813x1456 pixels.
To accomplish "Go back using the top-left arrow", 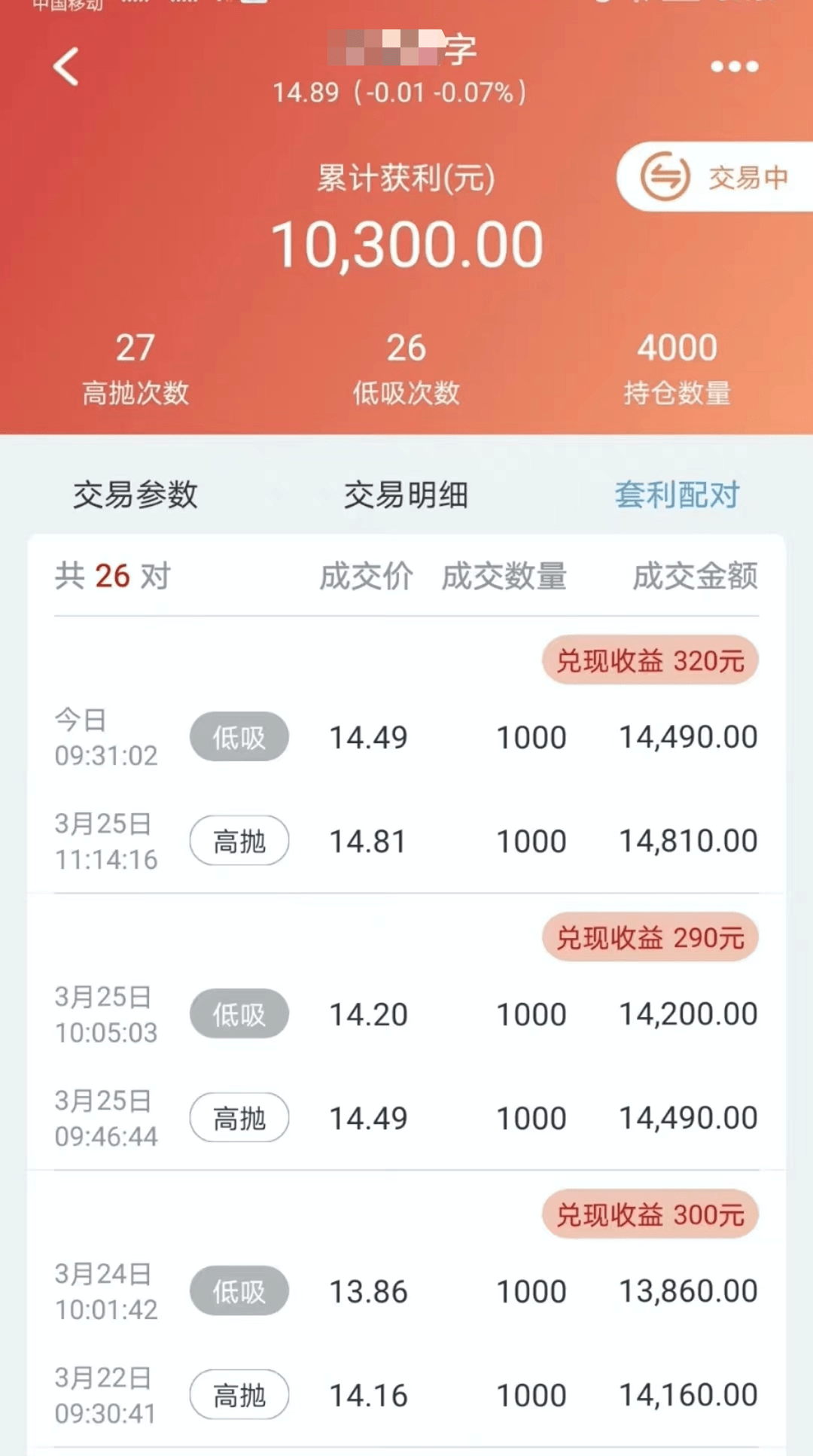I will (66, 67).
